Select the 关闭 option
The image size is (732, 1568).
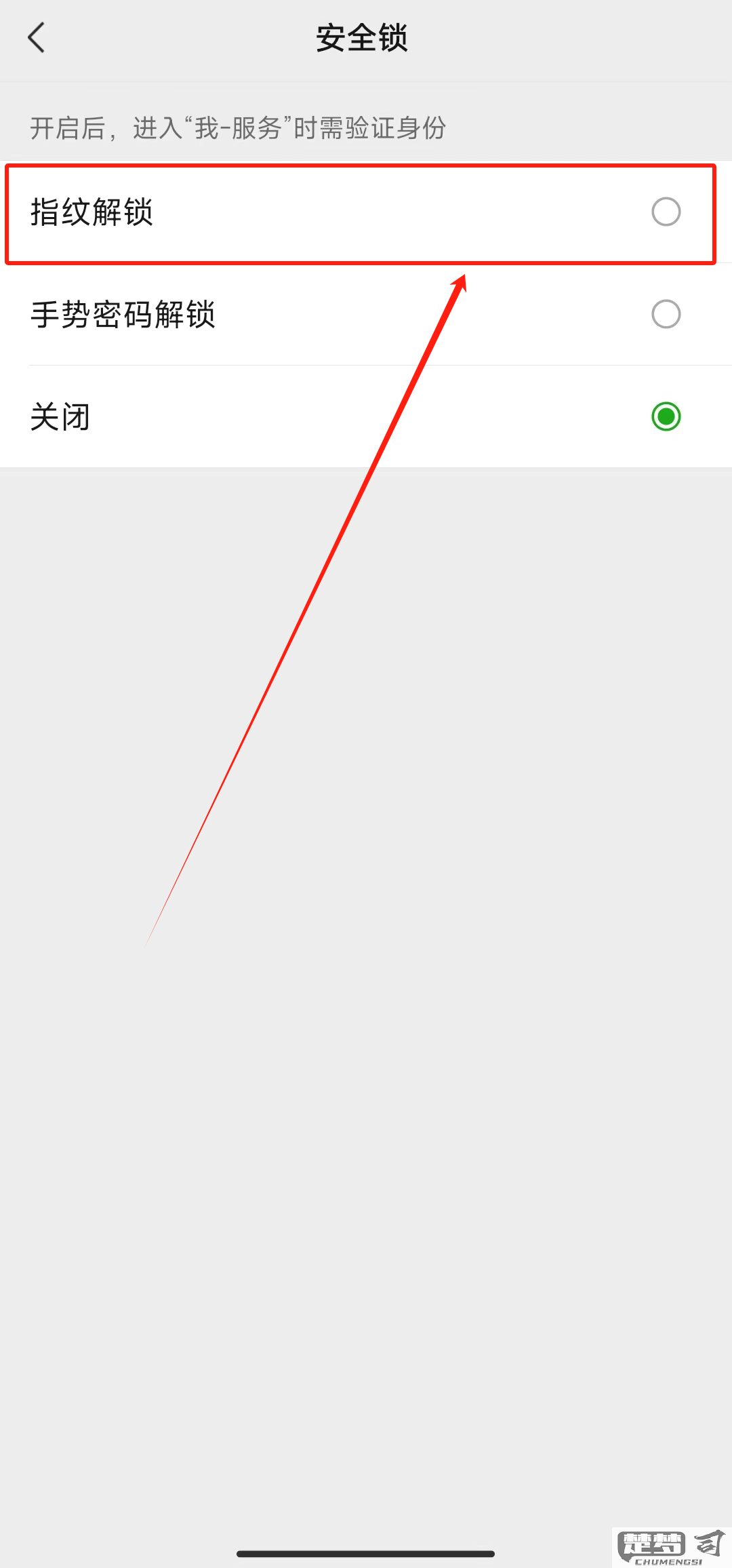pos(666,416)
